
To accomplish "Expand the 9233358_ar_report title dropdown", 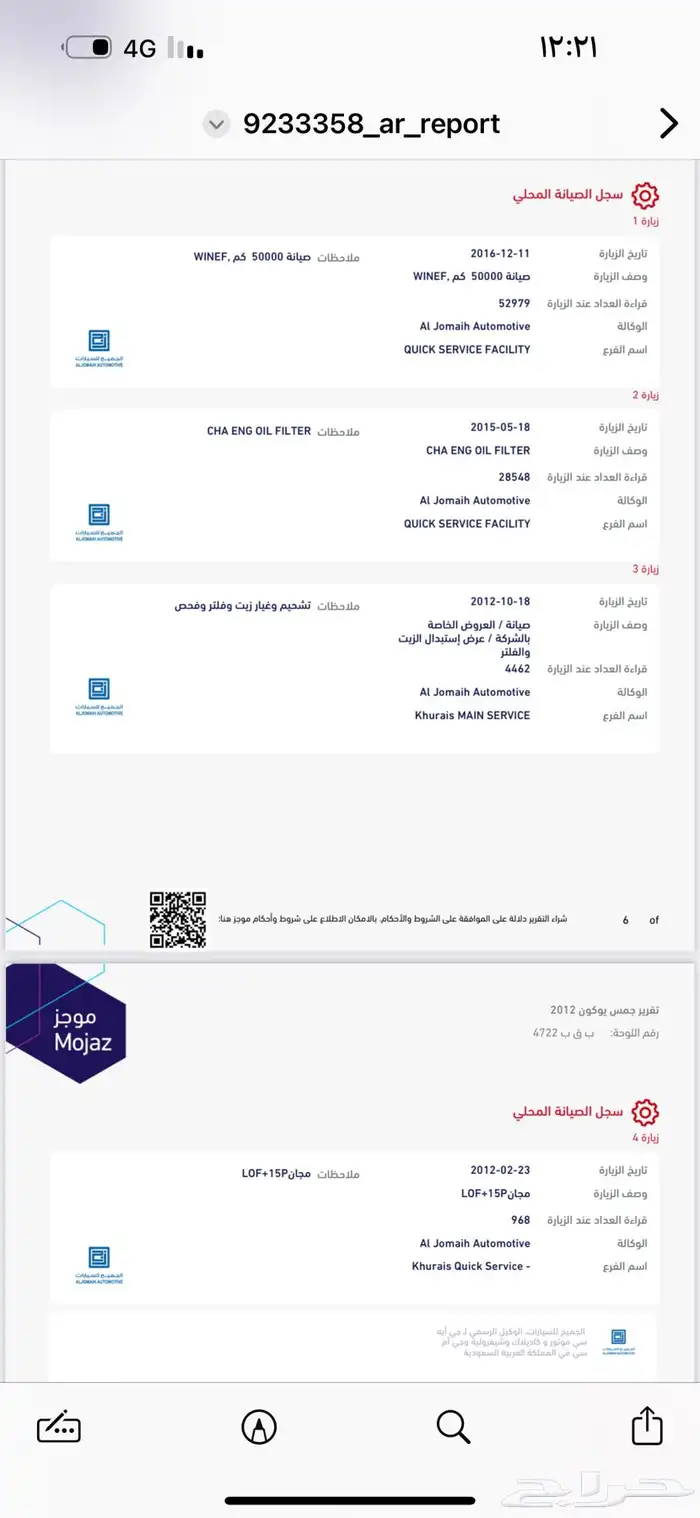I will tap(216, 125).
